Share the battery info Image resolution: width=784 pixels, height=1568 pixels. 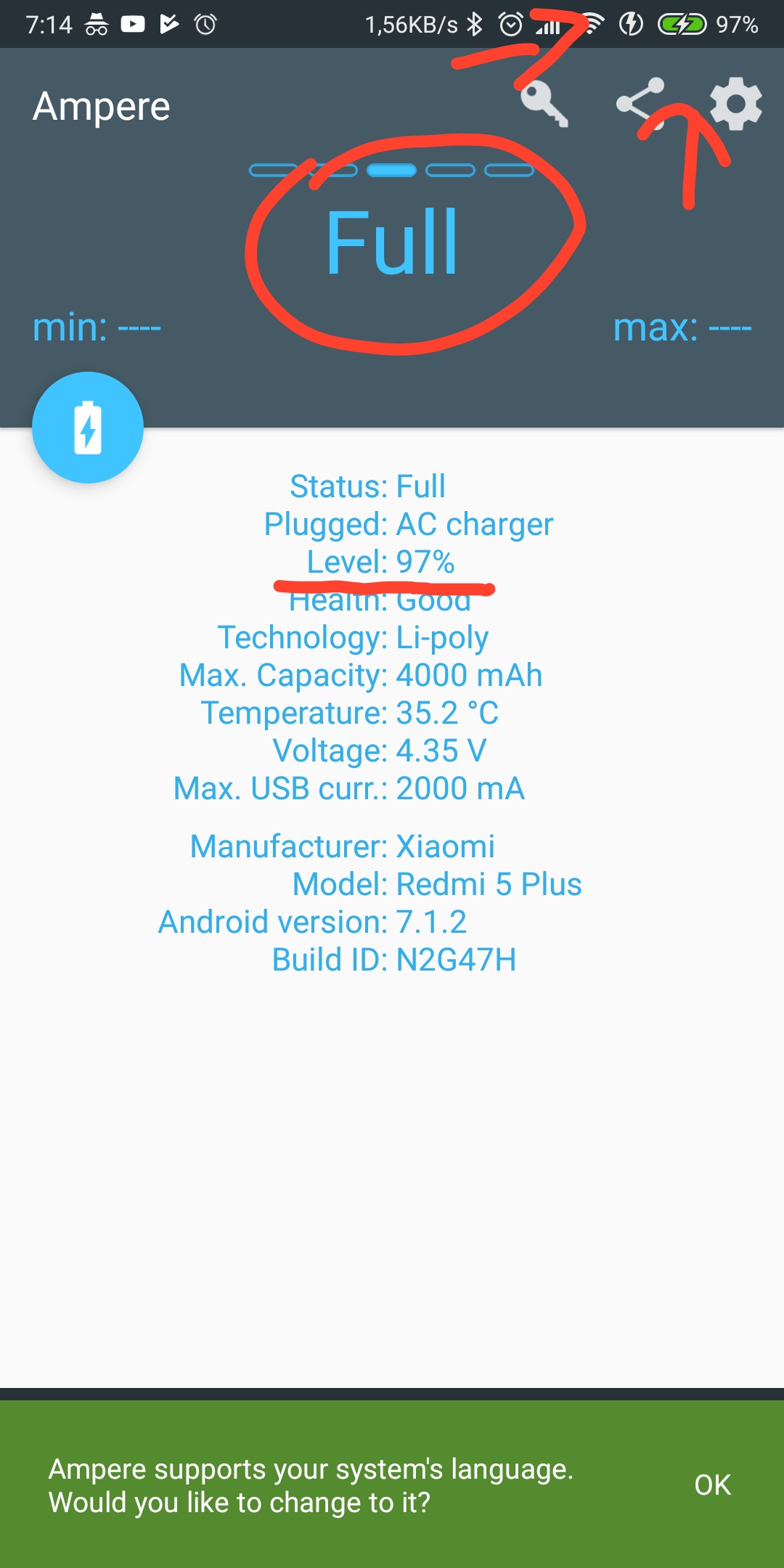[640, 105]
